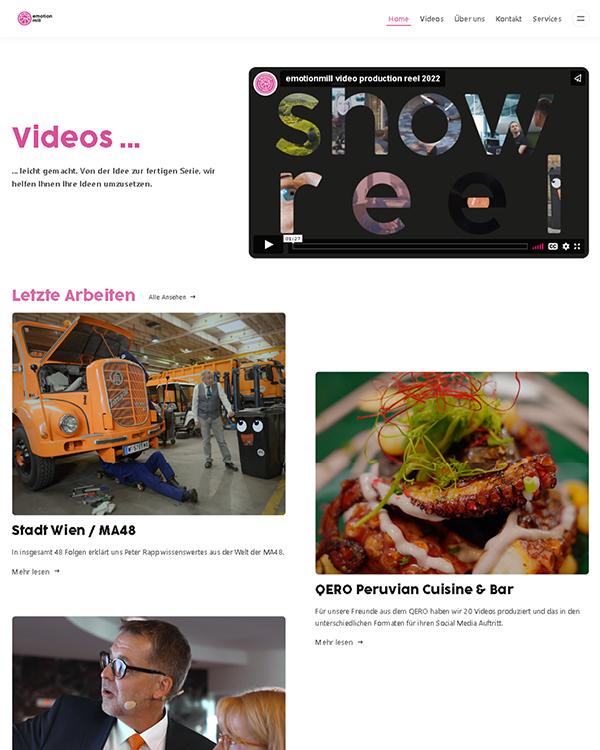This screenshot has height=750, width=600.
Task: Open video settings gear
Action: (566, 246)
